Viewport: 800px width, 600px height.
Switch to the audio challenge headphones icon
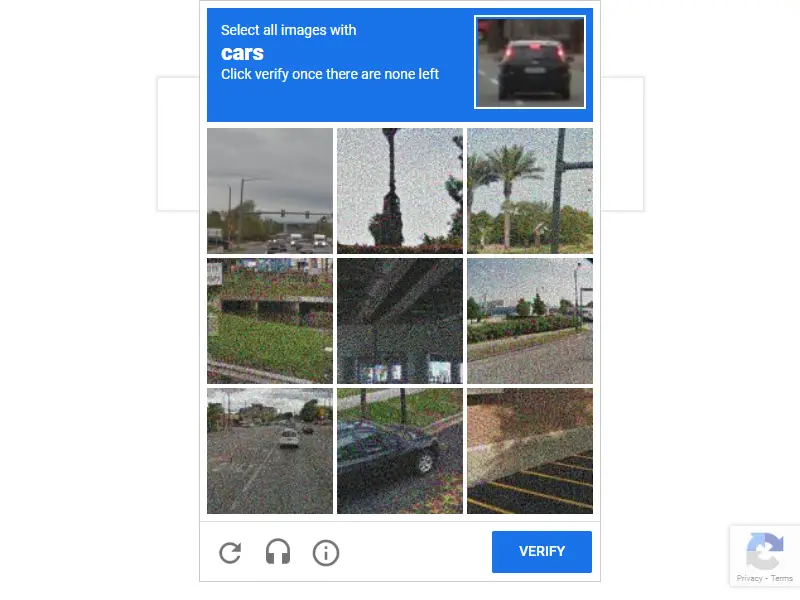coord(278,552)
